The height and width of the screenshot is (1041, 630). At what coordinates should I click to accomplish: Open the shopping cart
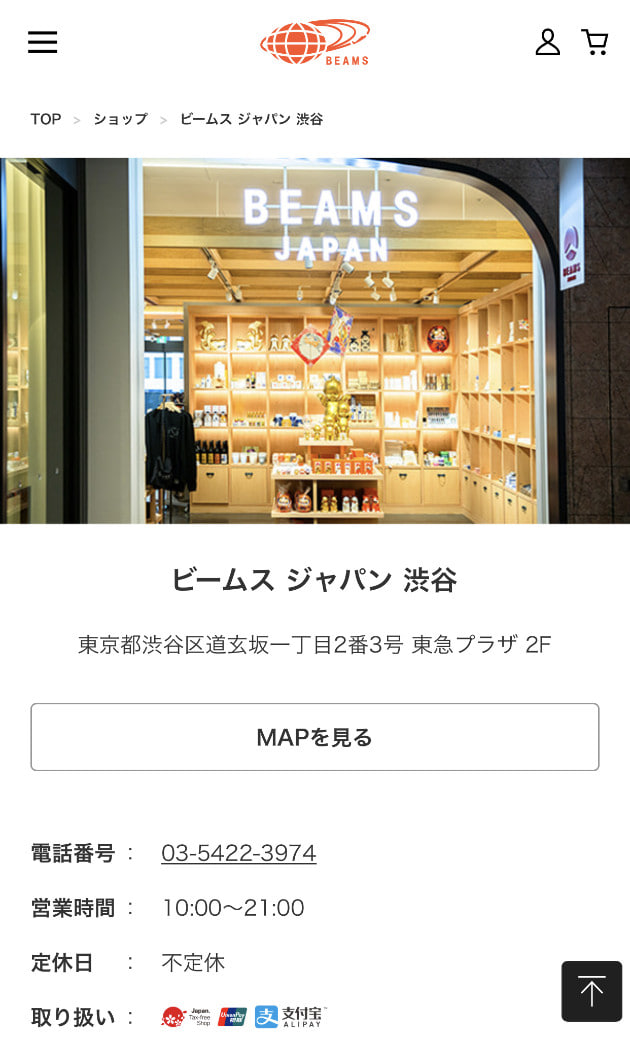pyautogui.click(x=595, y=42)
